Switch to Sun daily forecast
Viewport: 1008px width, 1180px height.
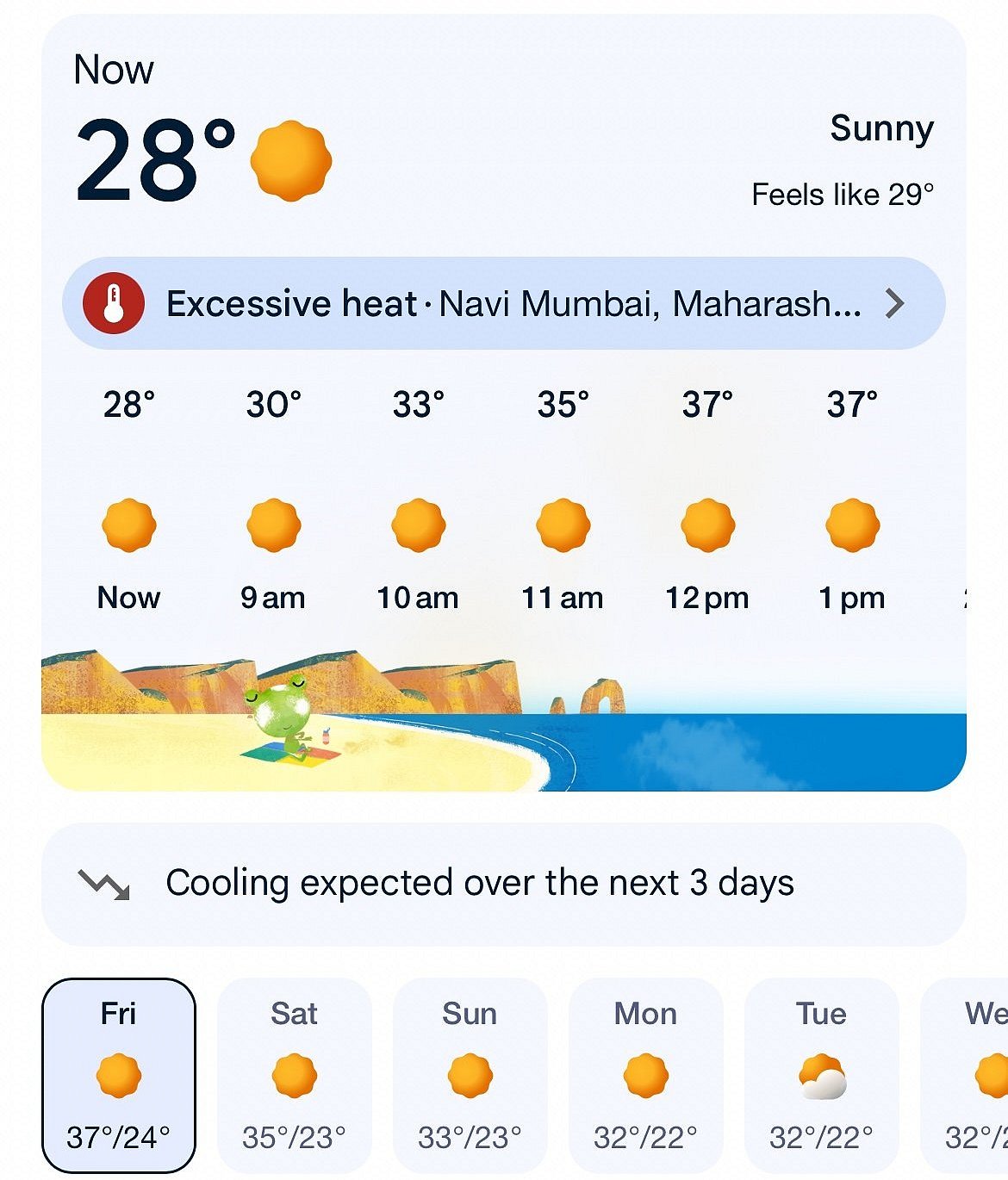pos(470,1075)
